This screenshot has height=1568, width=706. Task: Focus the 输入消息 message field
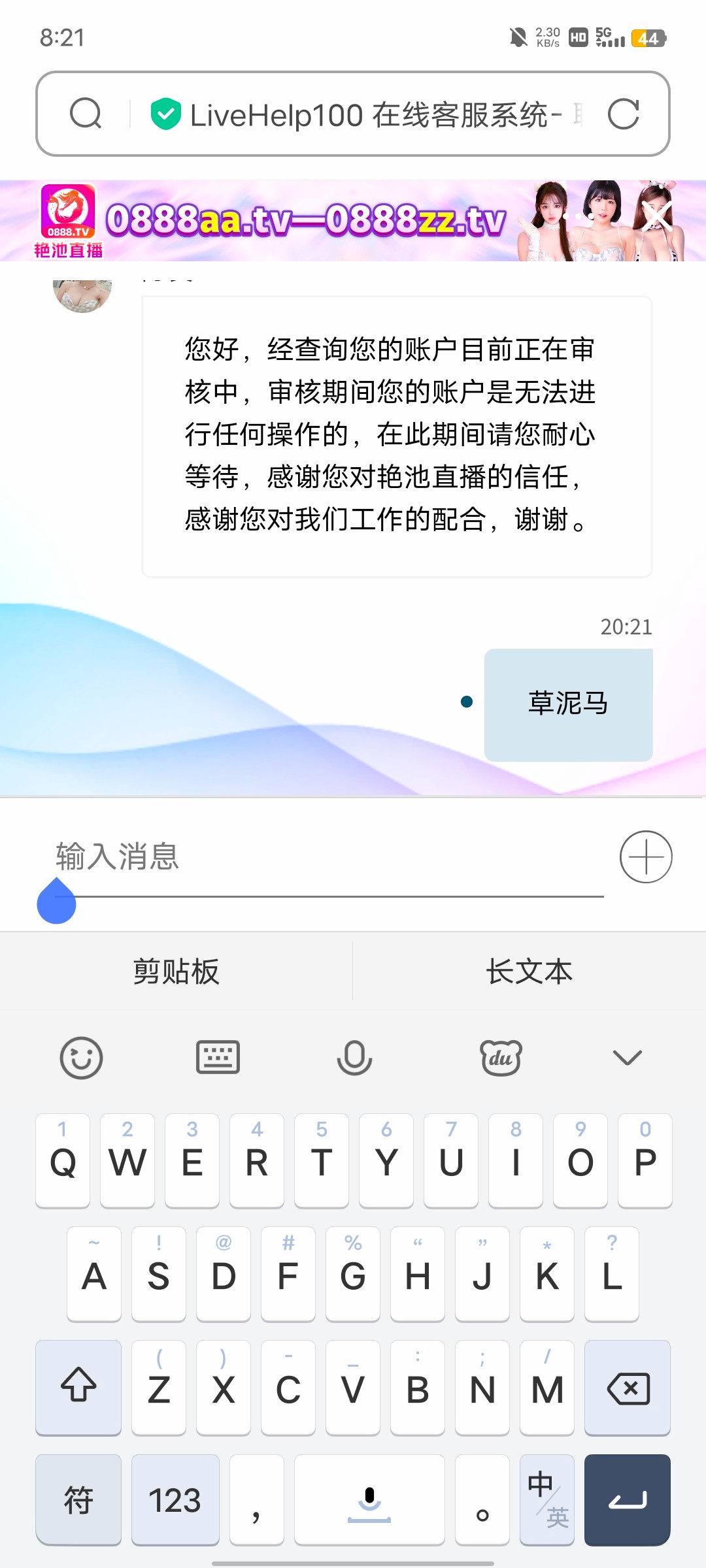point(327,857)
